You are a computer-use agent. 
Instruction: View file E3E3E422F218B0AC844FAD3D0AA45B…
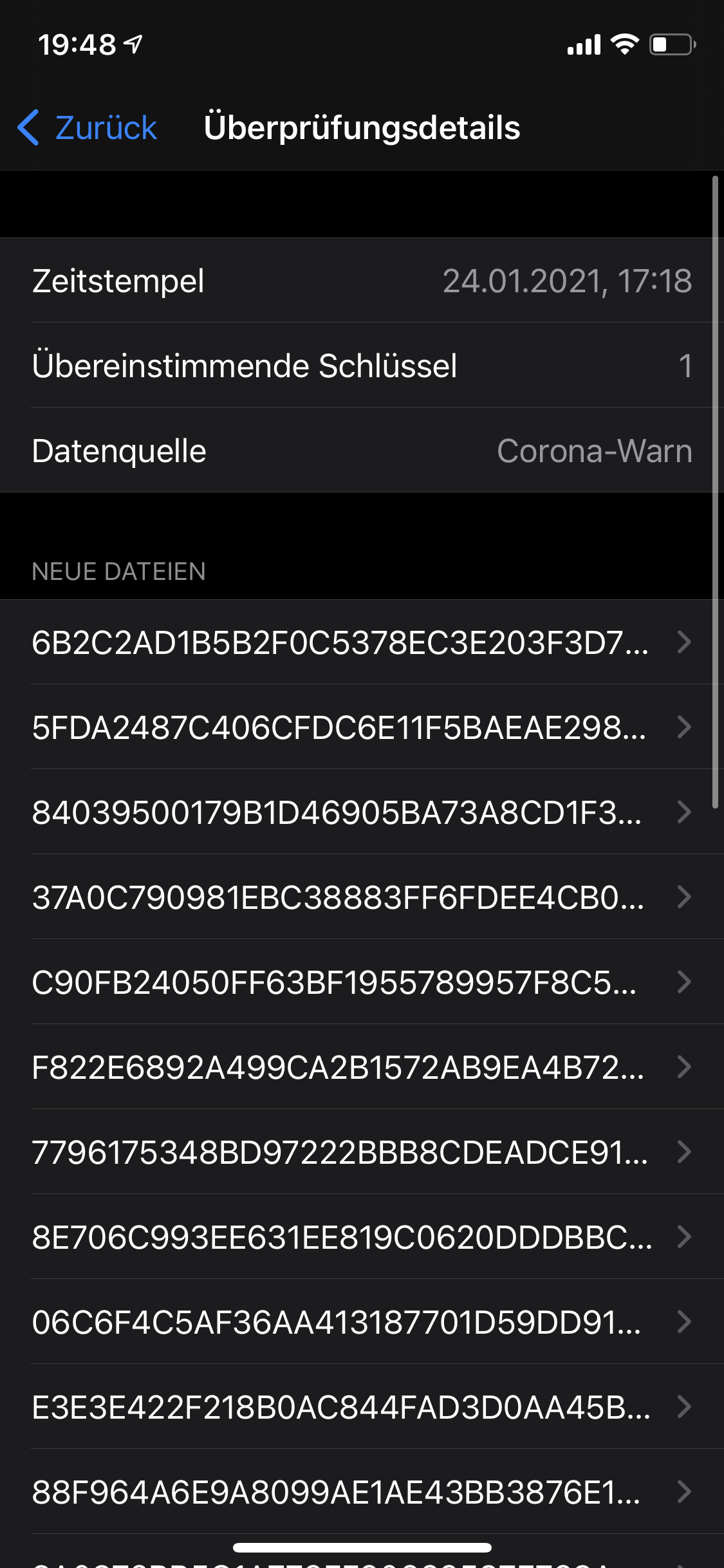coord(360,1407)
